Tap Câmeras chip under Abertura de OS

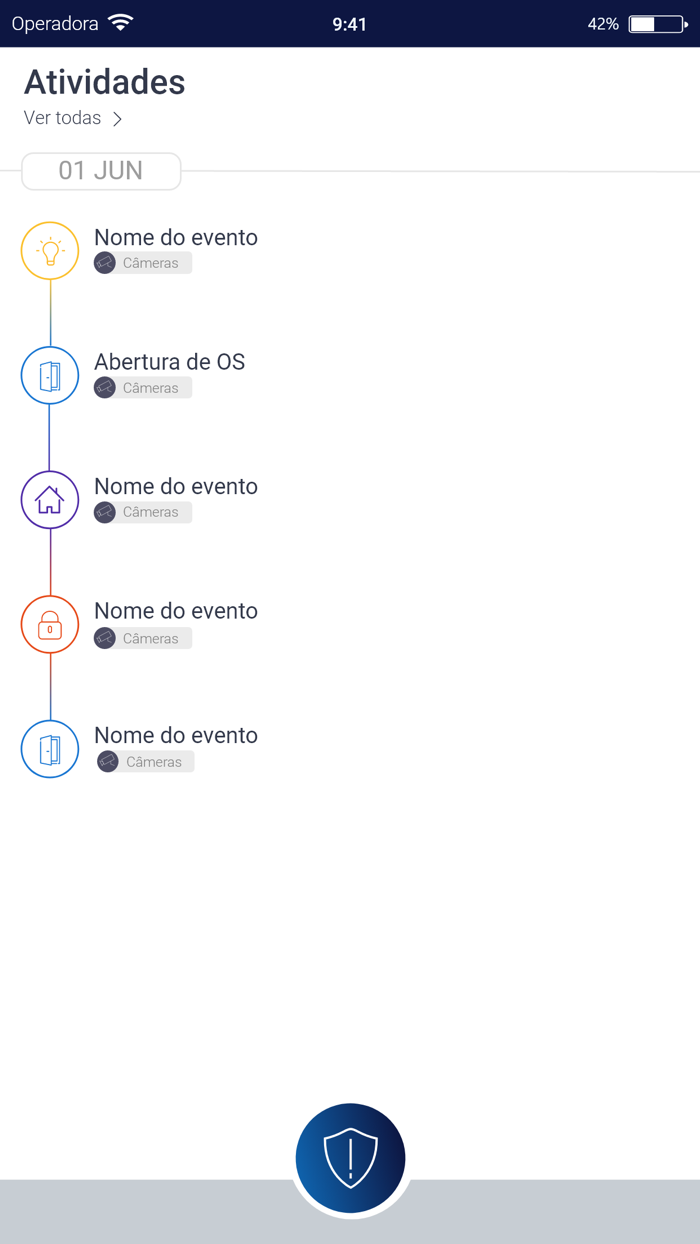(143, 388)
